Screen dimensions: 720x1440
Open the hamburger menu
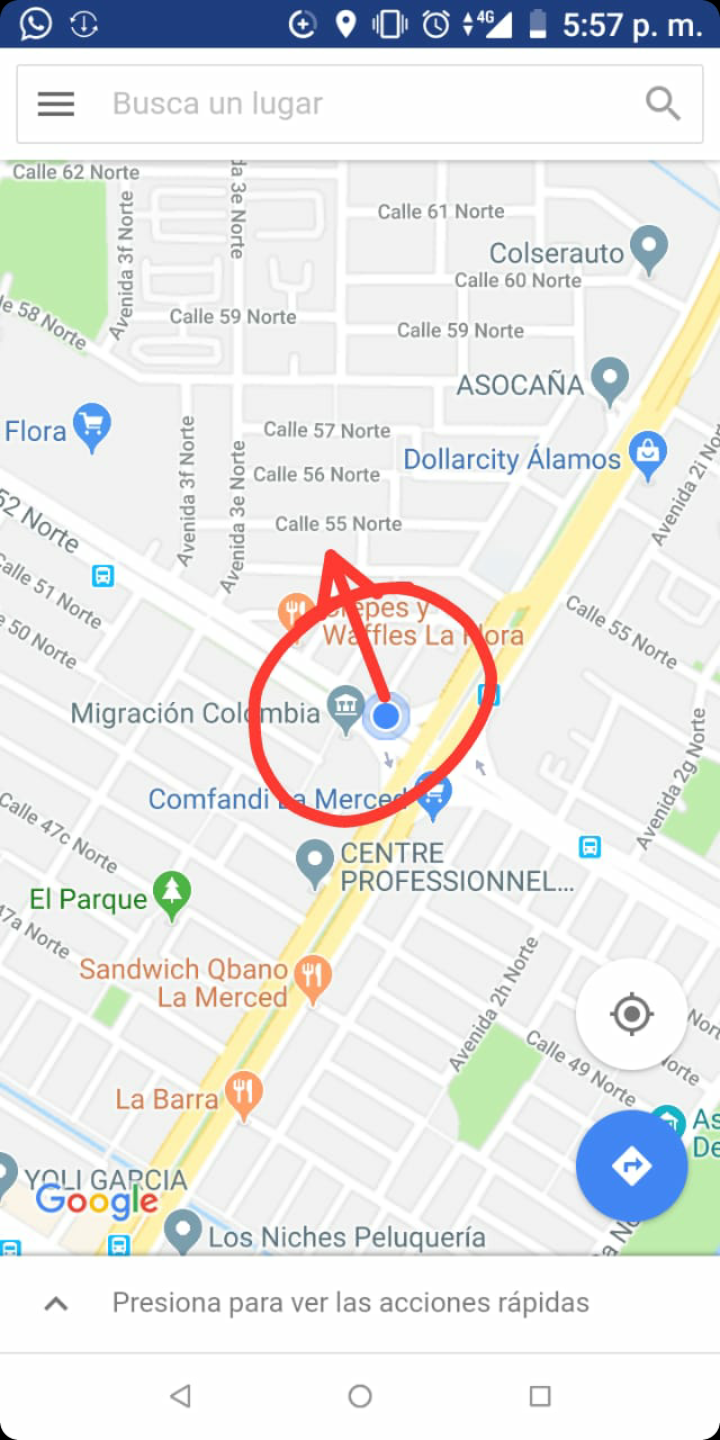[x=56, y=104]
